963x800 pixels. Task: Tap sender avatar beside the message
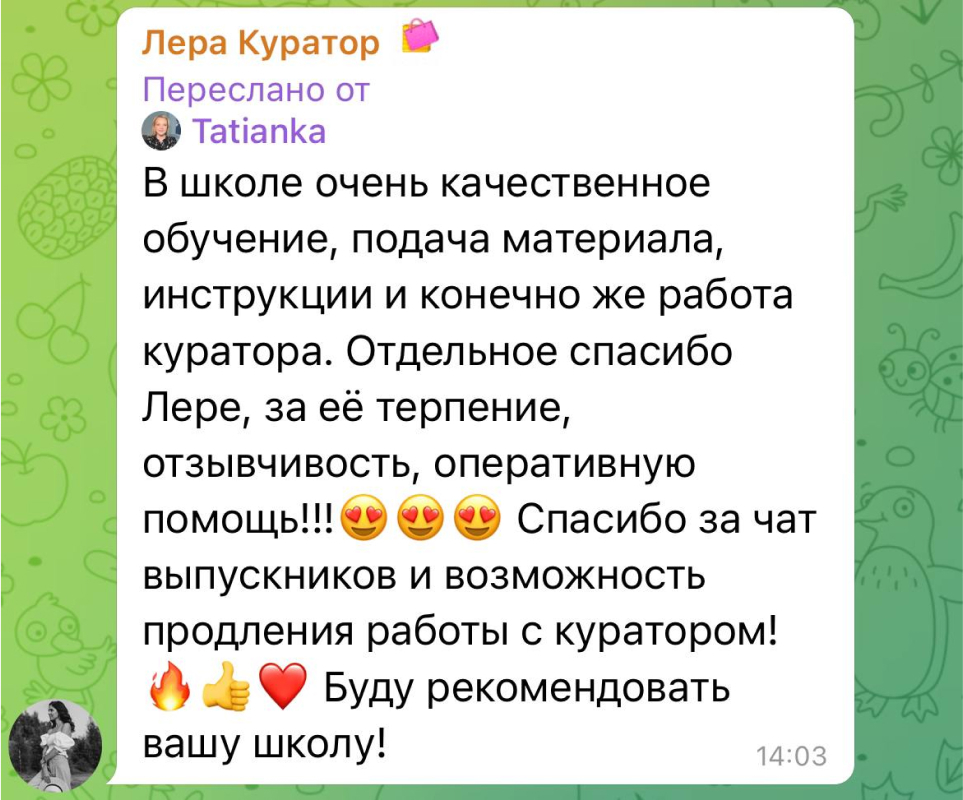click(x=55, y=745)
